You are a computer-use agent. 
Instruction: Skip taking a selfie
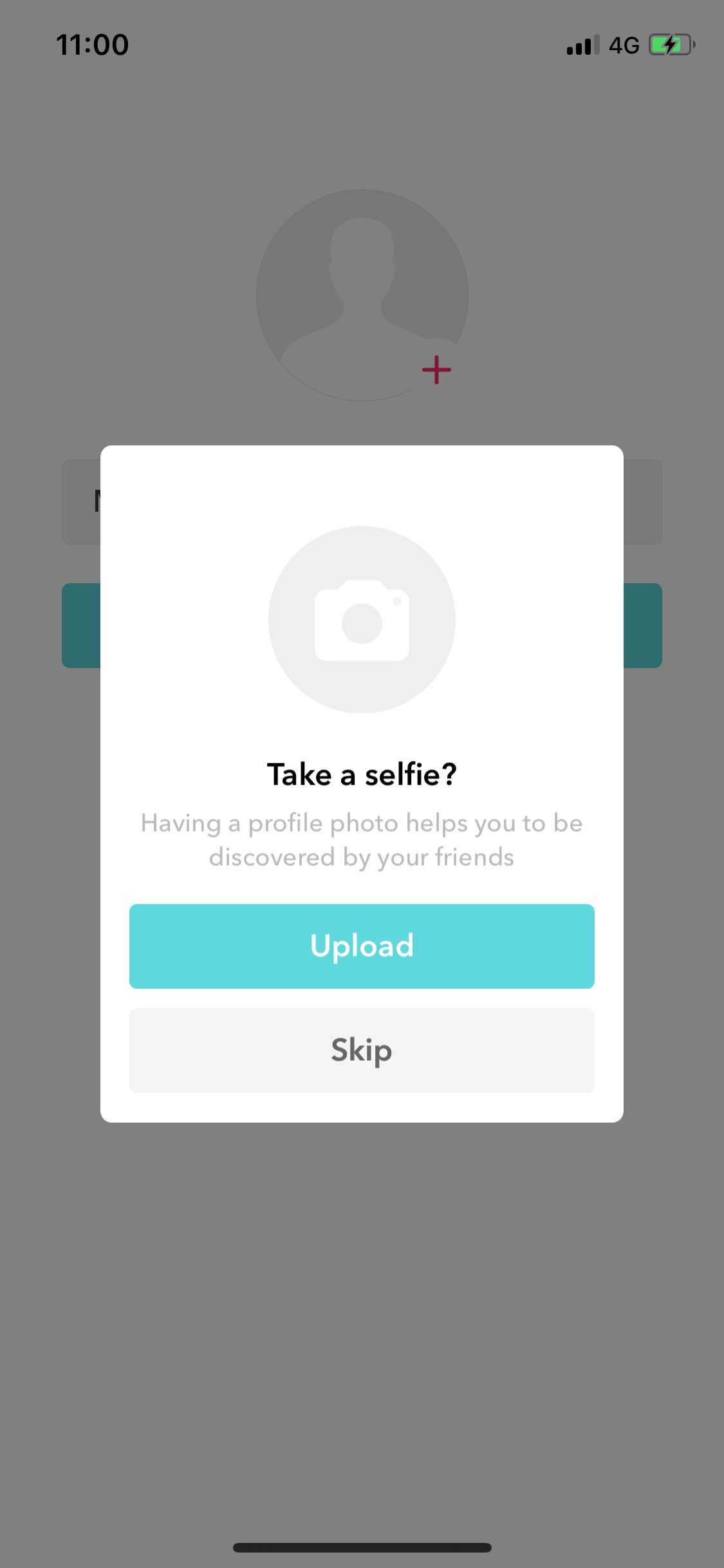click(362, 1050)
